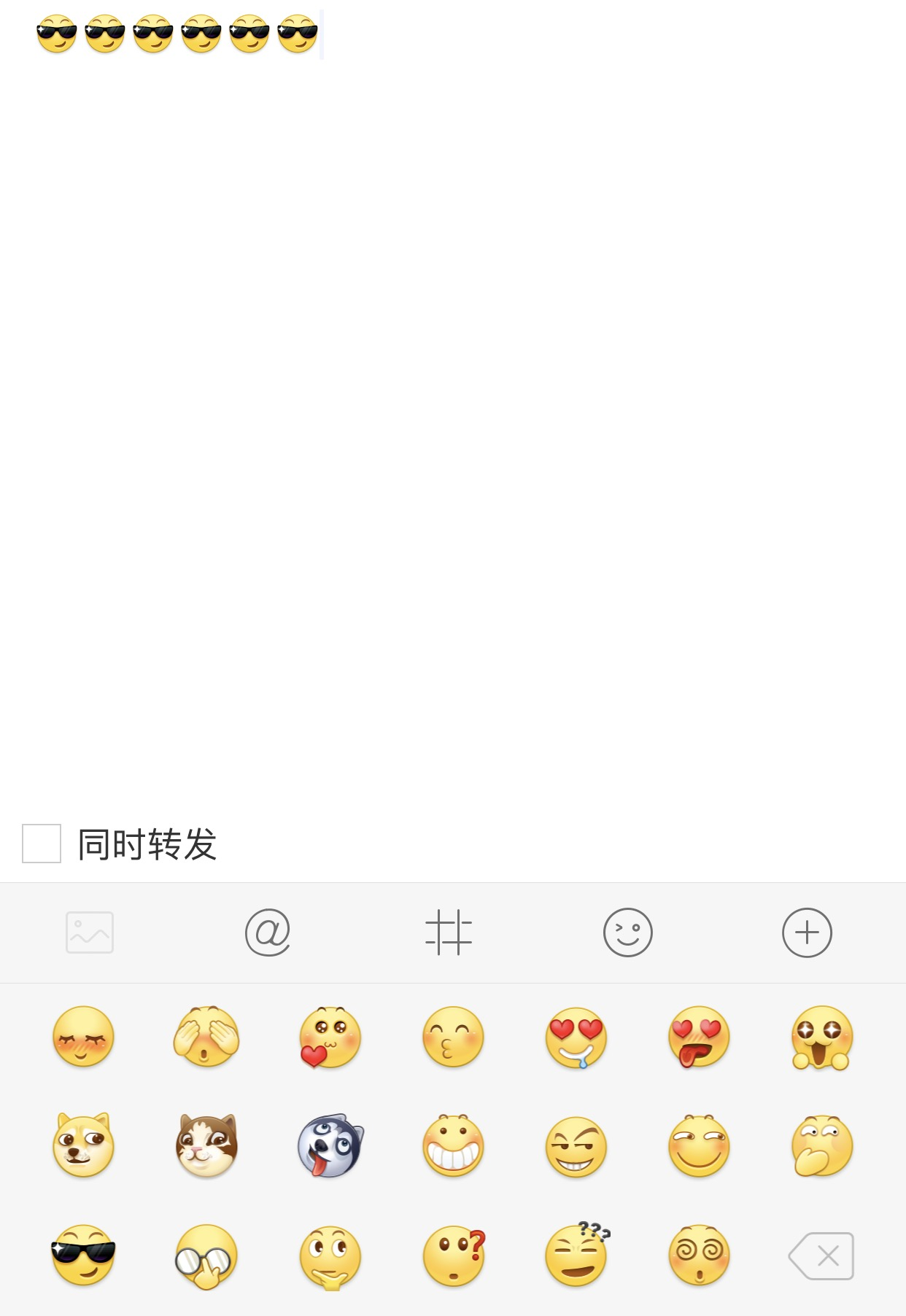
Task: Add the heart-eyes drooling emoji
Action: (576, 1037)
